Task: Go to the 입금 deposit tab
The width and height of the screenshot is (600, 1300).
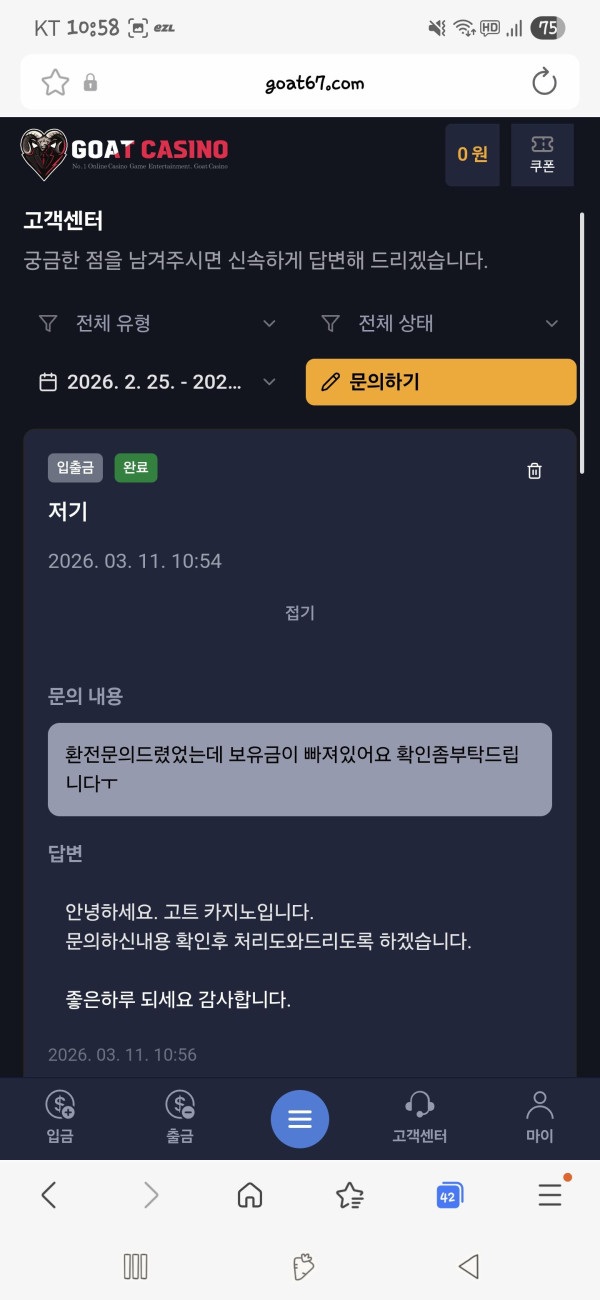Action: (60, 1117)
